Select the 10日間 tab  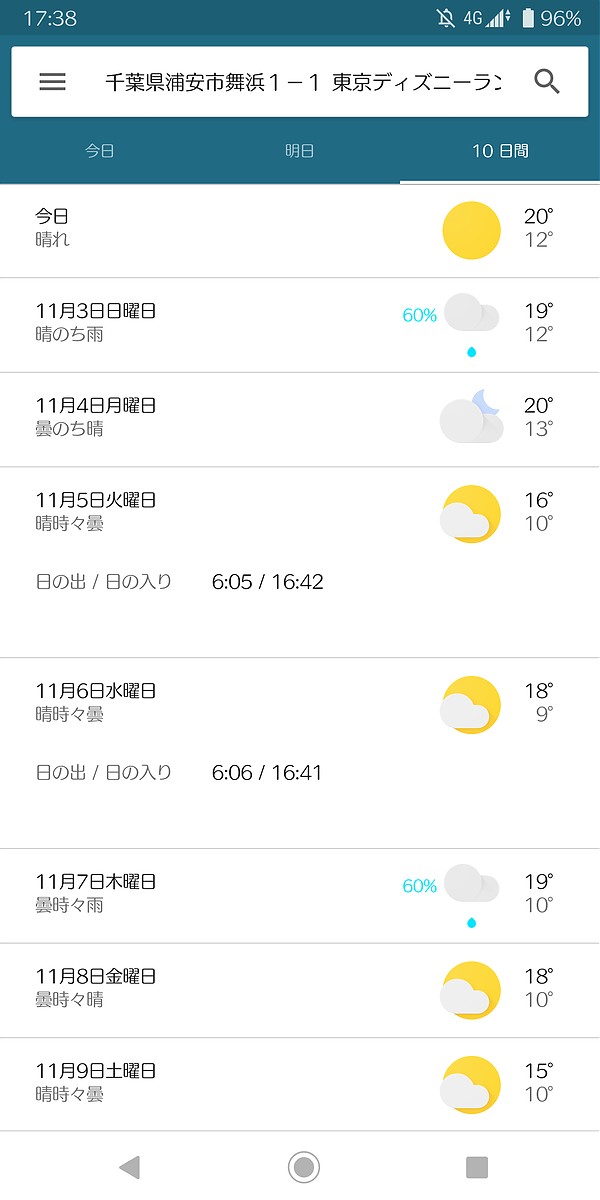tap(500, 151)
